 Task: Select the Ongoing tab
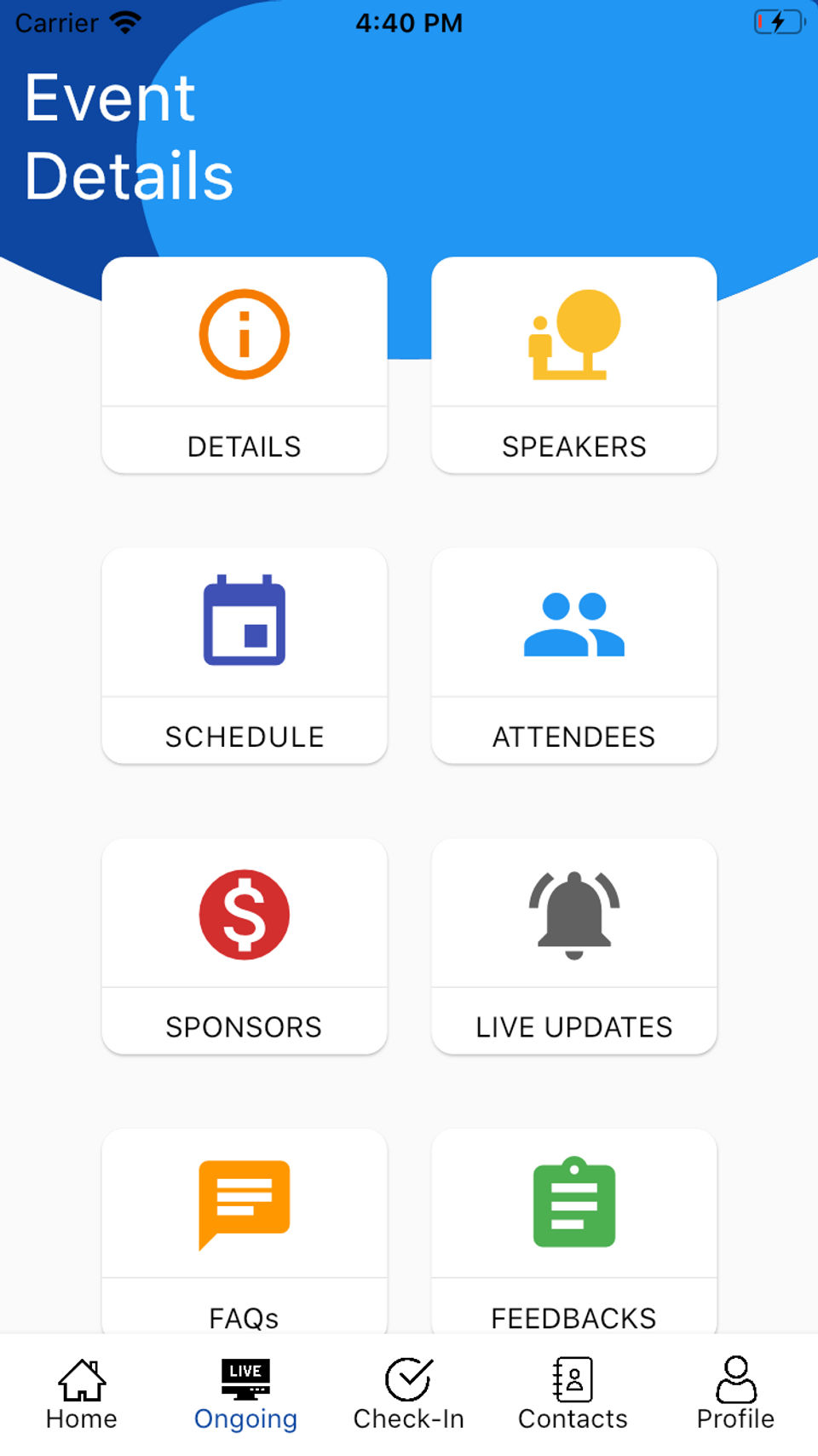click(x=245, y=1395)
